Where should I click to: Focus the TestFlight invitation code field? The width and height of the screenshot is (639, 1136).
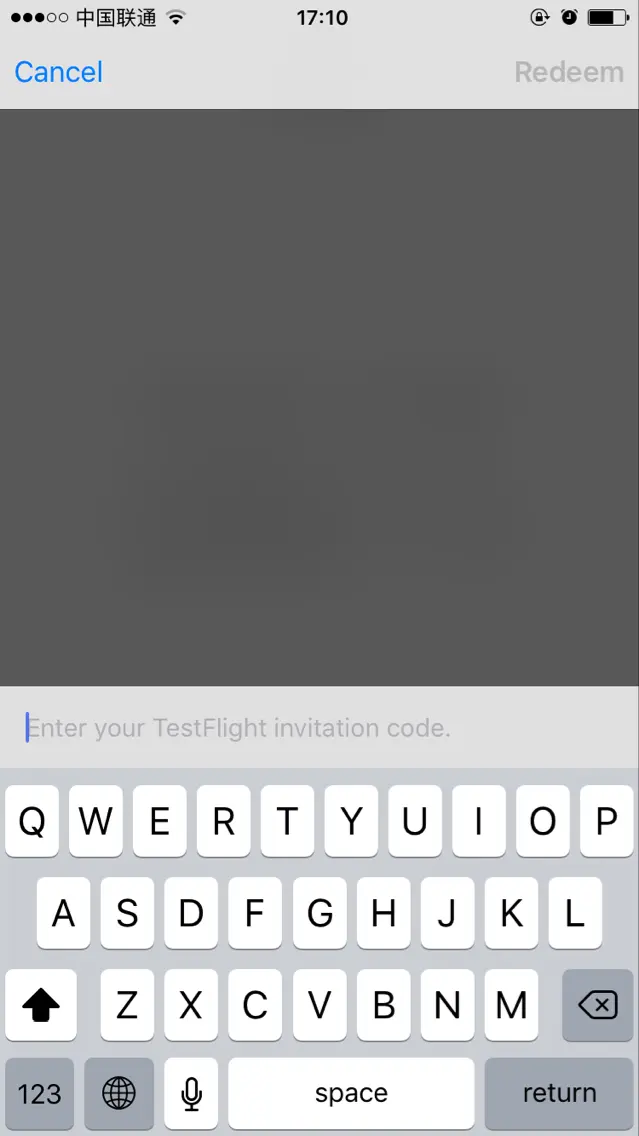pyautogui.click(x=320, y=727)
